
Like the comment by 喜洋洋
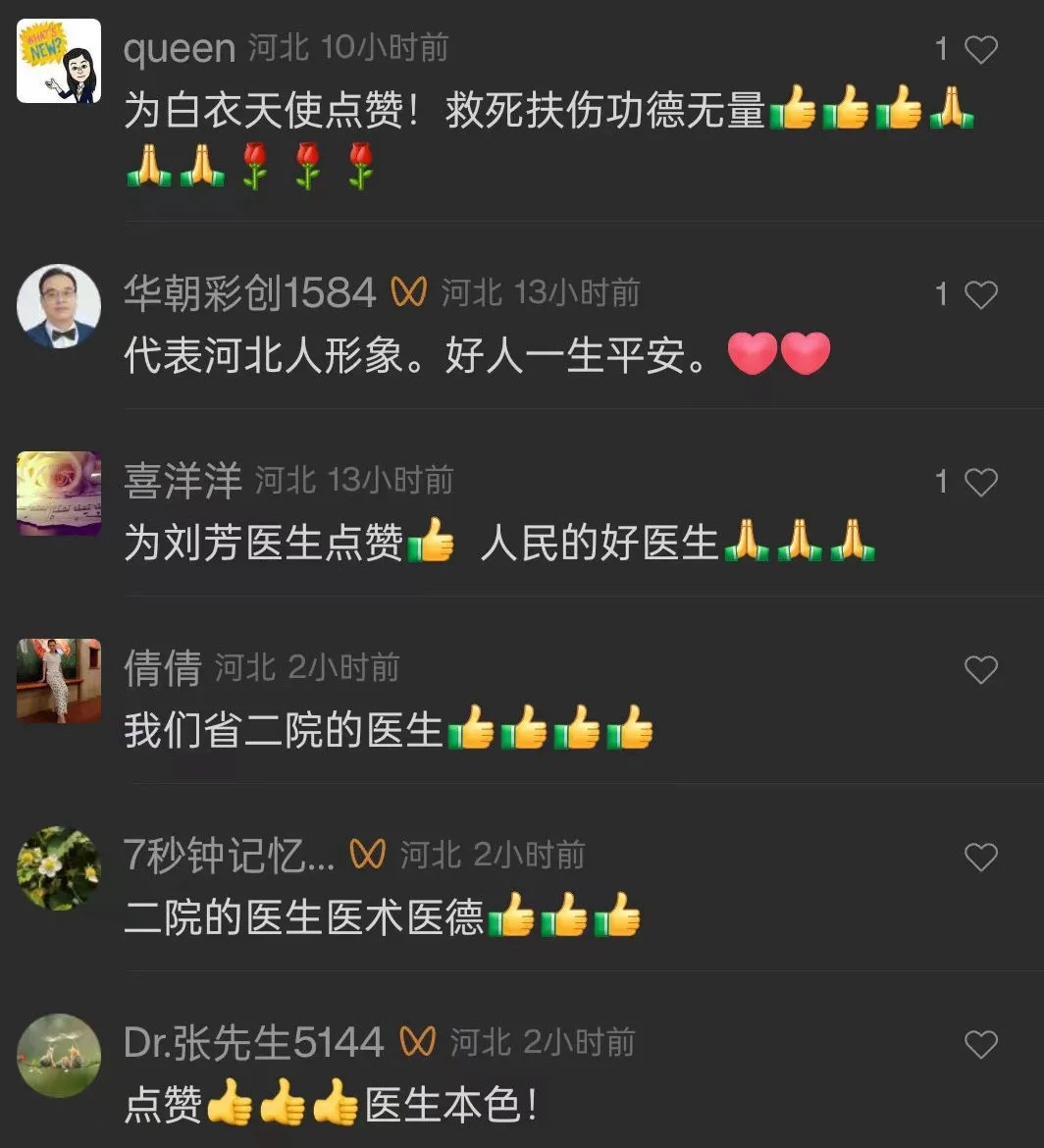980,482
